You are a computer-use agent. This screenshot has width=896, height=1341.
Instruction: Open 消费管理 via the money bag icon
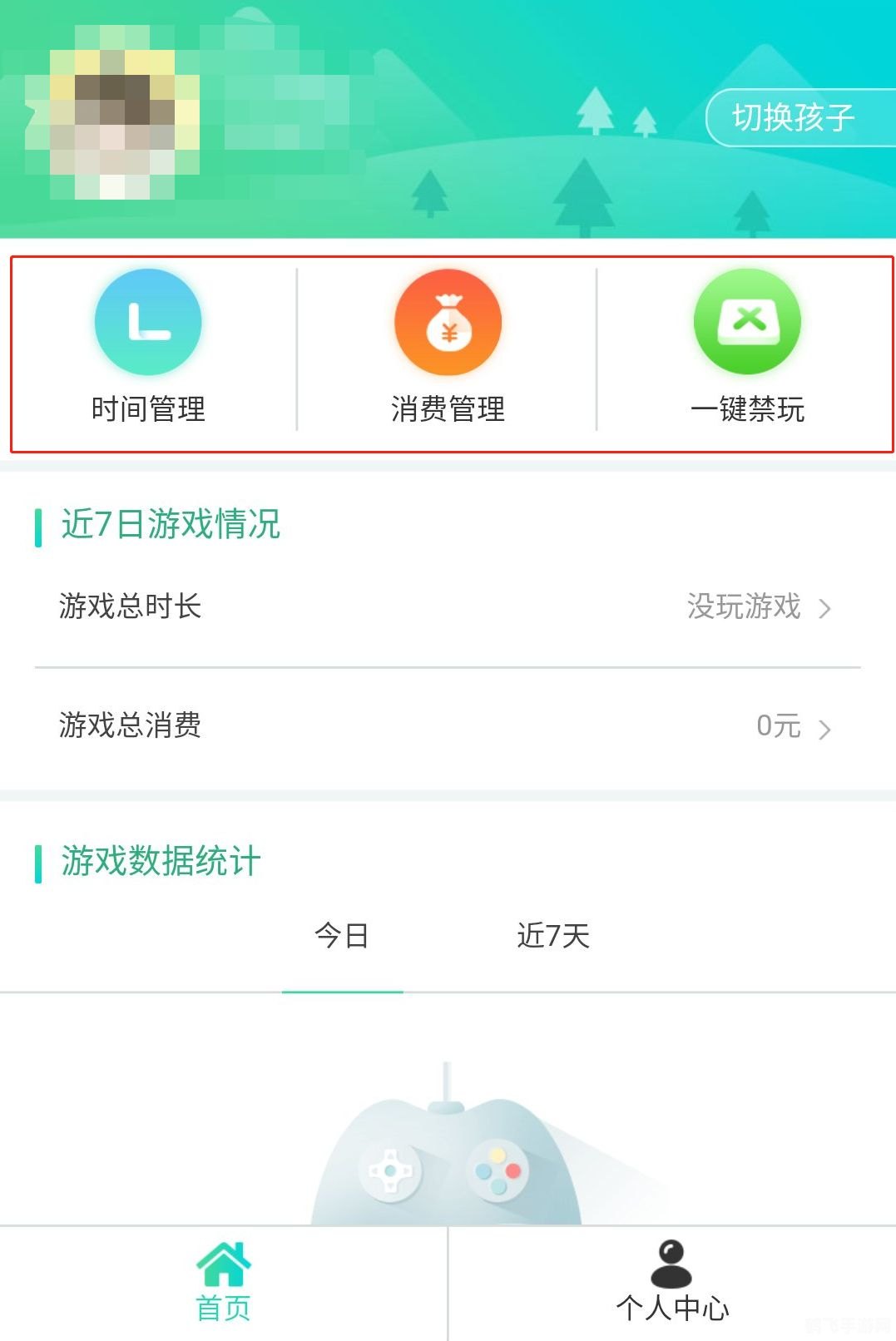tap(447, 322)
